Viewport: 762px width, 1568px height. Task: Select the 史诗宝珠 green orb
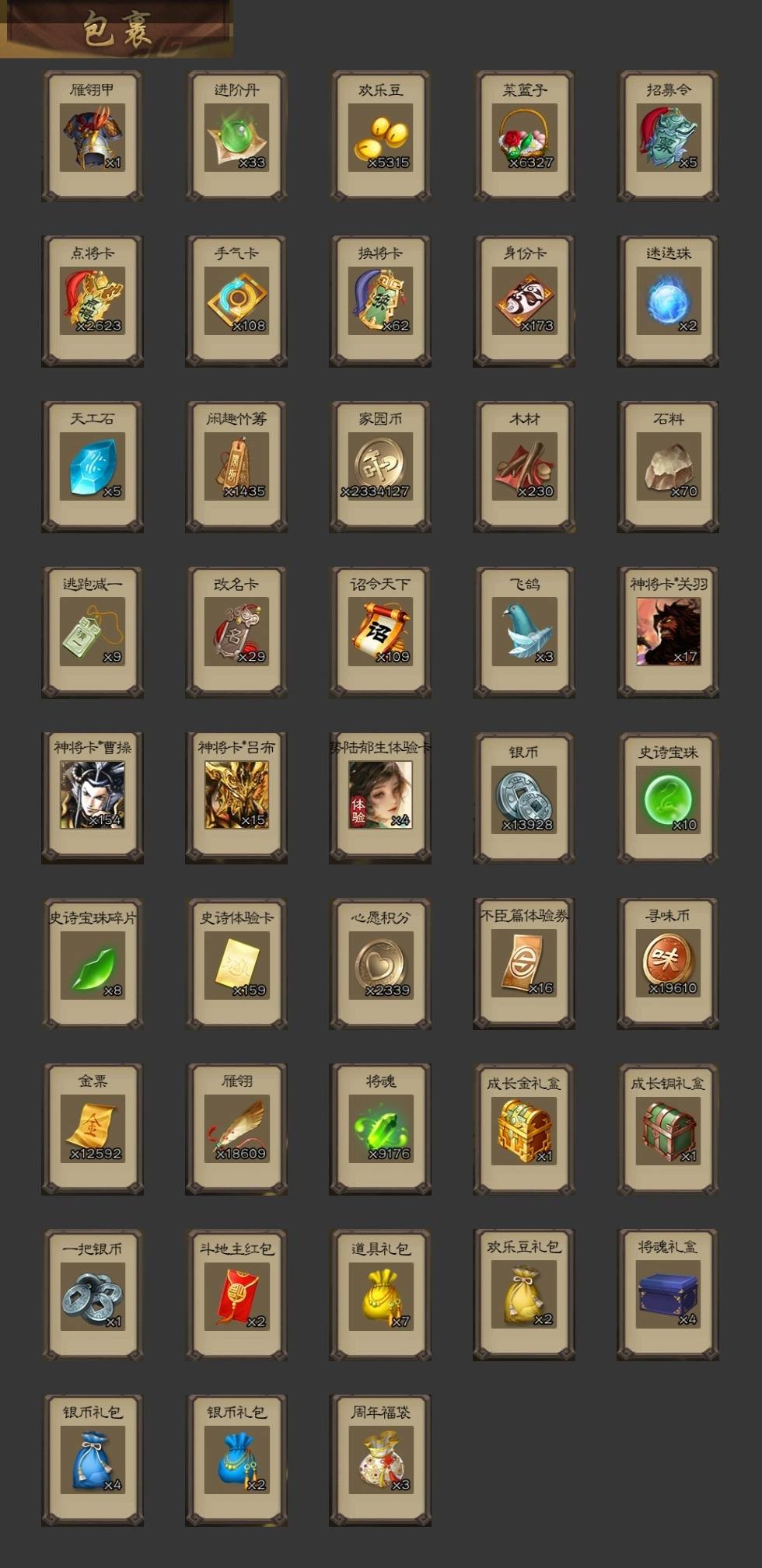(668, 798)
